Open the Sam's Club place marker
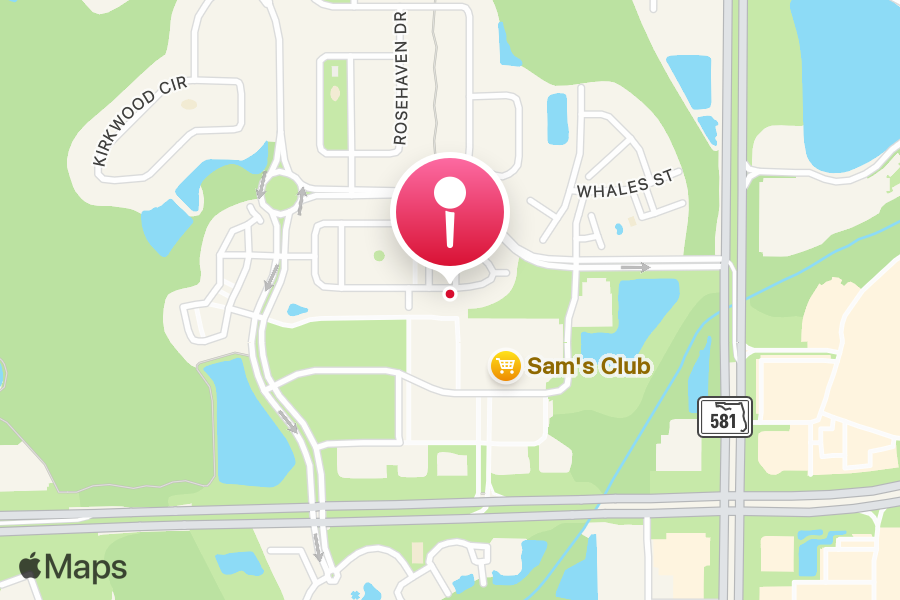Screen dimensions: 900x600 coord(506,366)
